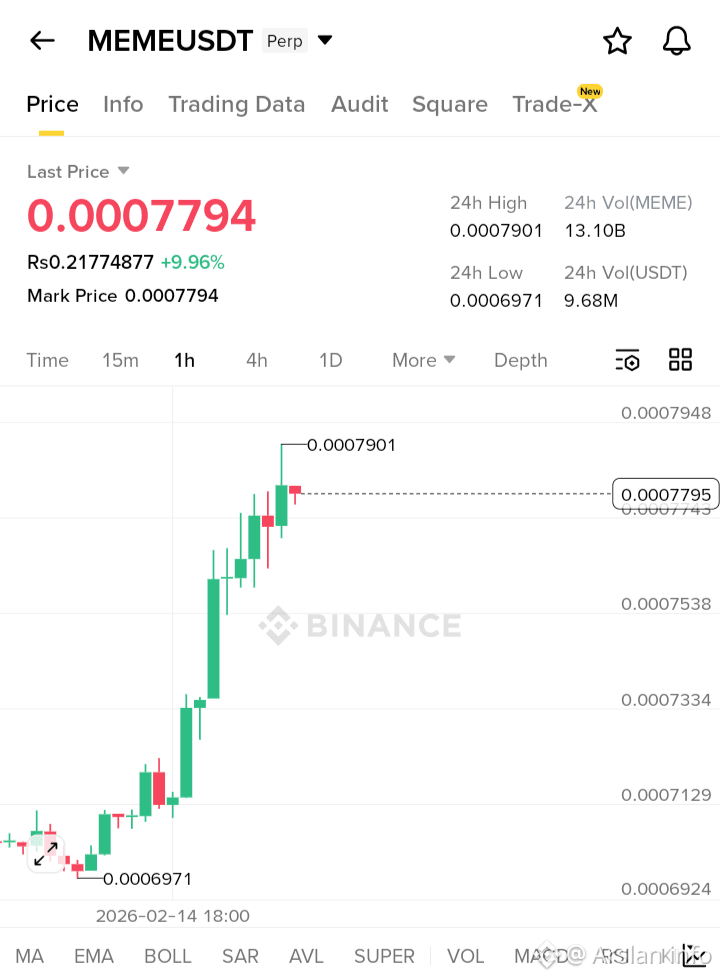Go back using the arrow icon
The width and height of the screenshot is (720, 980).
[42, 41]
